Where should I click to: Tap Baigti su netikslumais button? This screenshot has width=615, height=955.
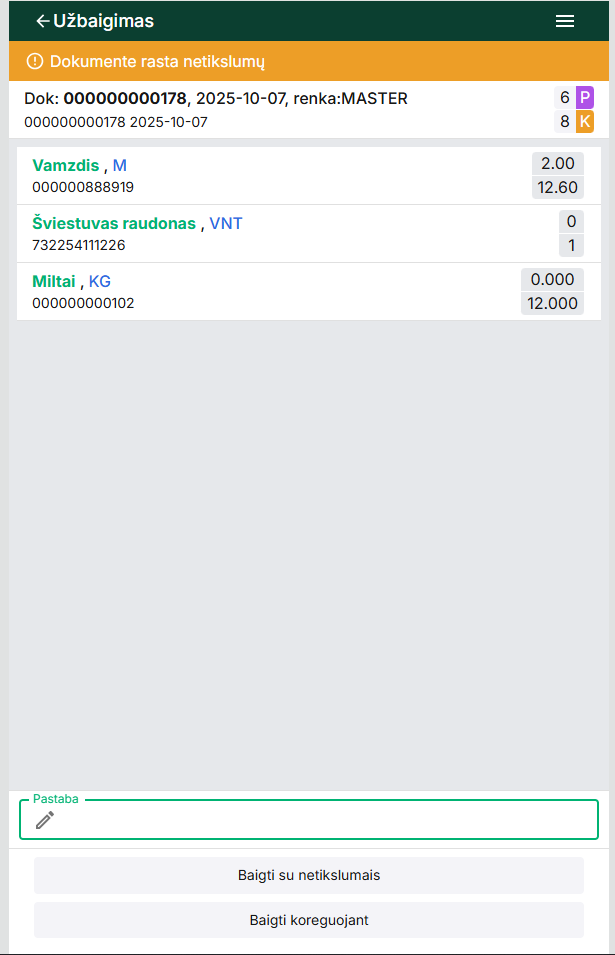pos(308,875)
